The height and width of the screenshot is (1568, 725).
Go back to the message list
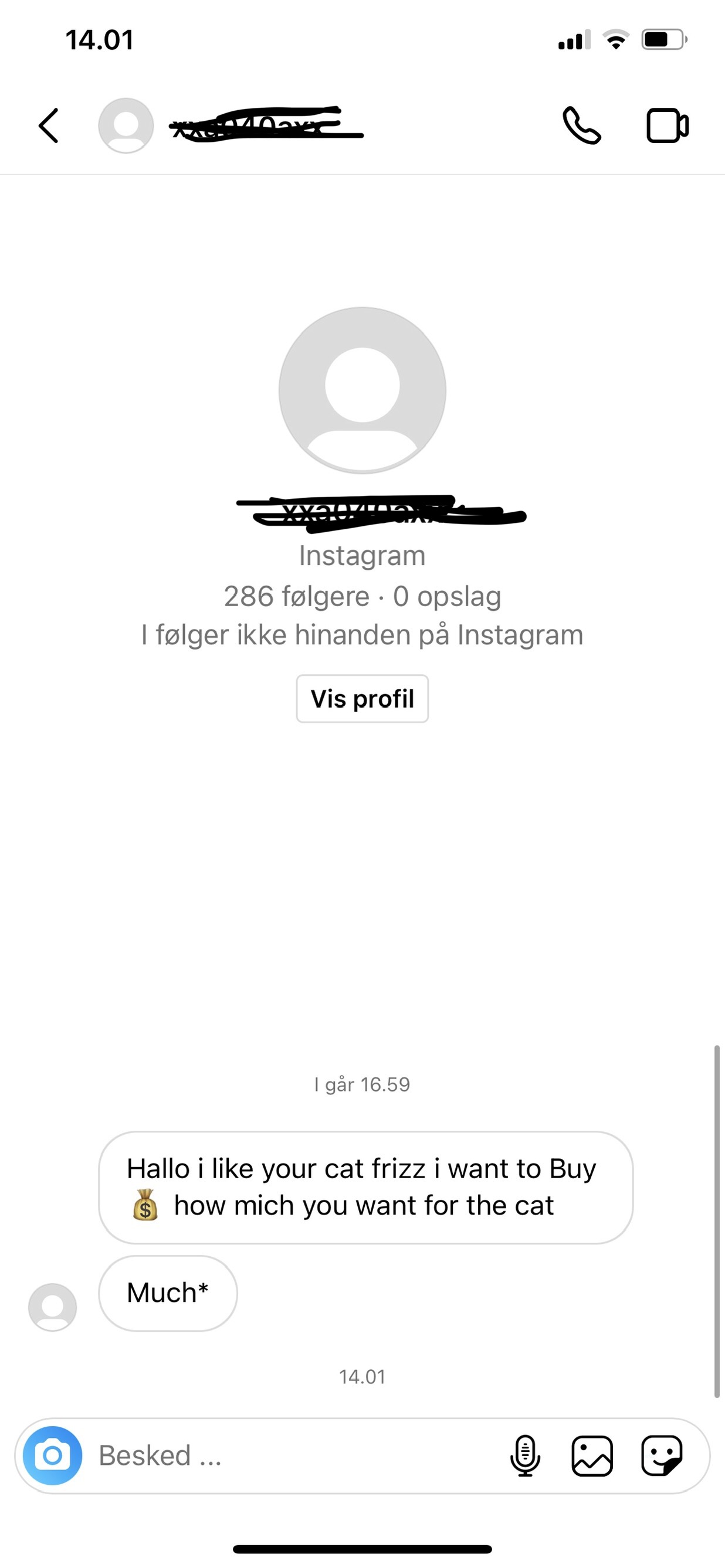(x=49, y=126)
